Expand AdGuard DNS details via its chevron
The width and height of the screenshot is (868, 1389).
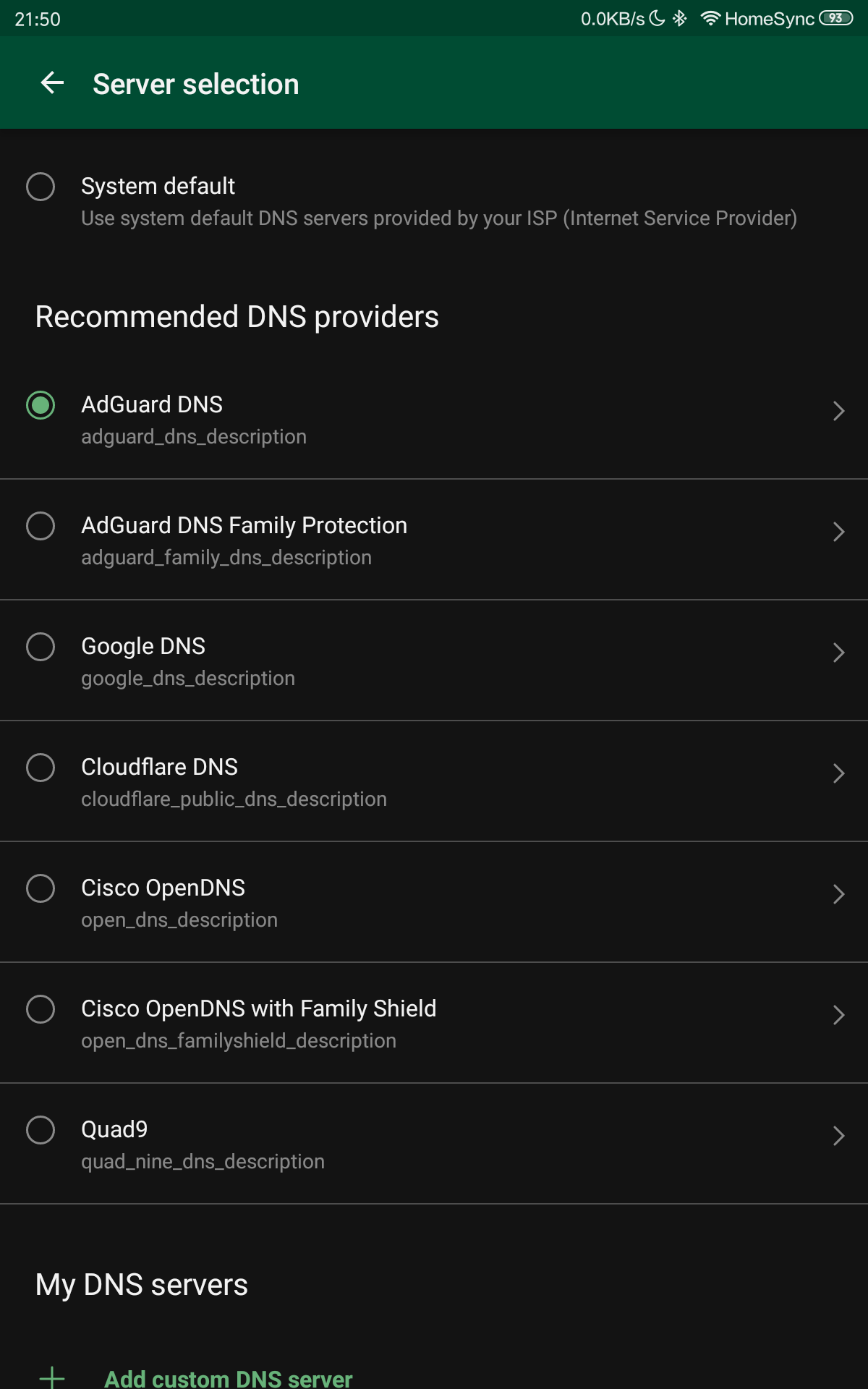click(838, 411)
